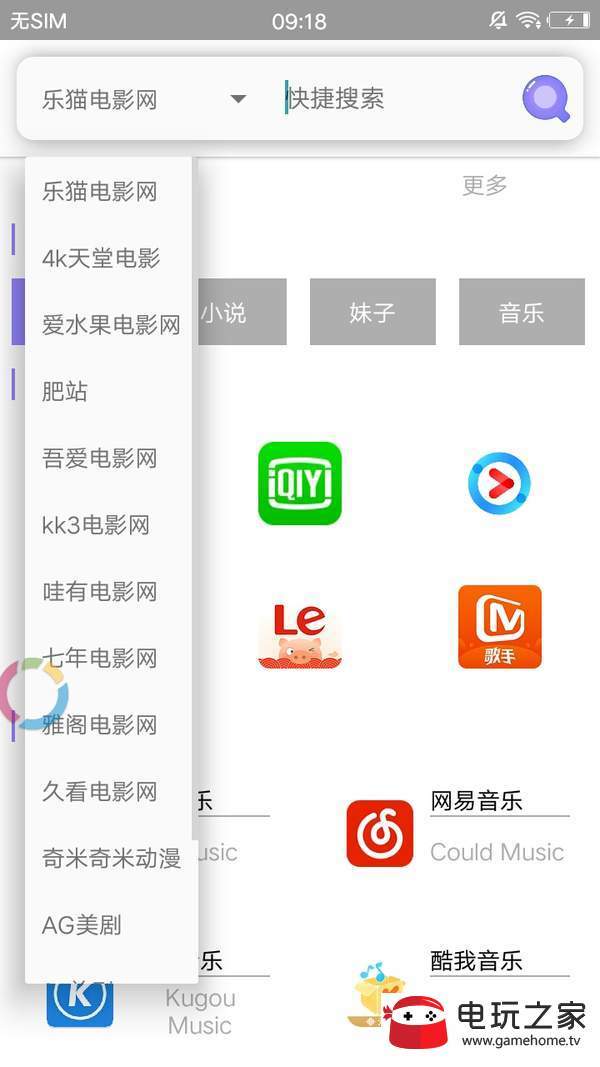
Task: Pick 七年电影网 from the list
Action: click(x=100, y=658)
